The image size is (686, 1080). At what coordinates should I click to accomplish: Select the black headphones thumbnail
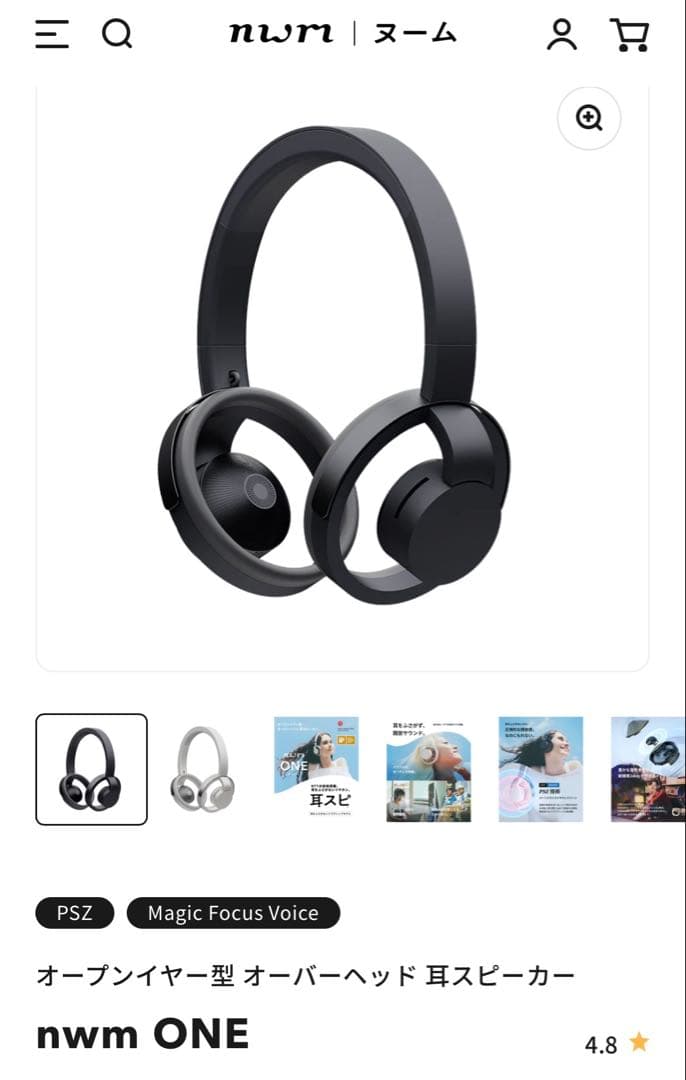[92, 769]
